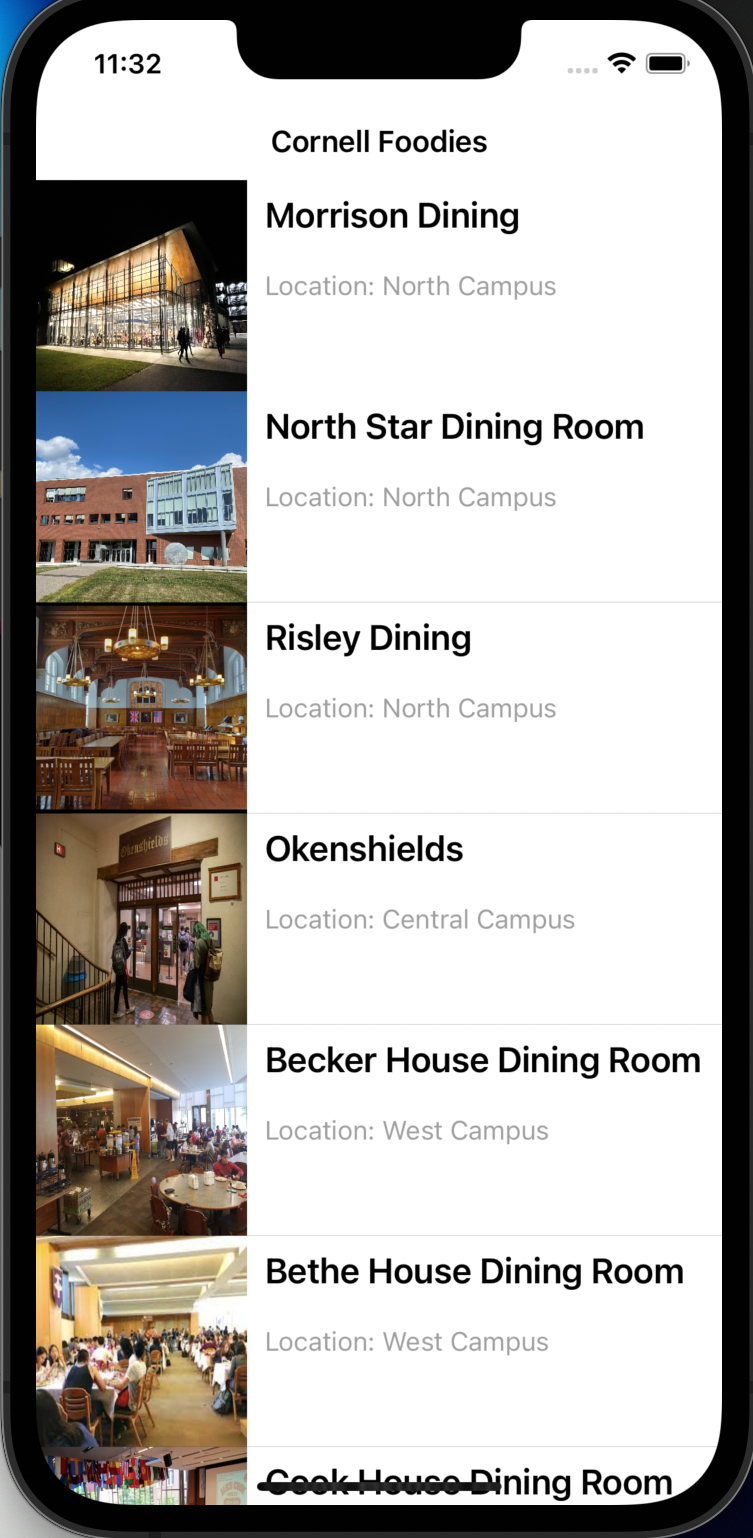
Task: Open the Morrison Dining row
Action: pos(392,217)
